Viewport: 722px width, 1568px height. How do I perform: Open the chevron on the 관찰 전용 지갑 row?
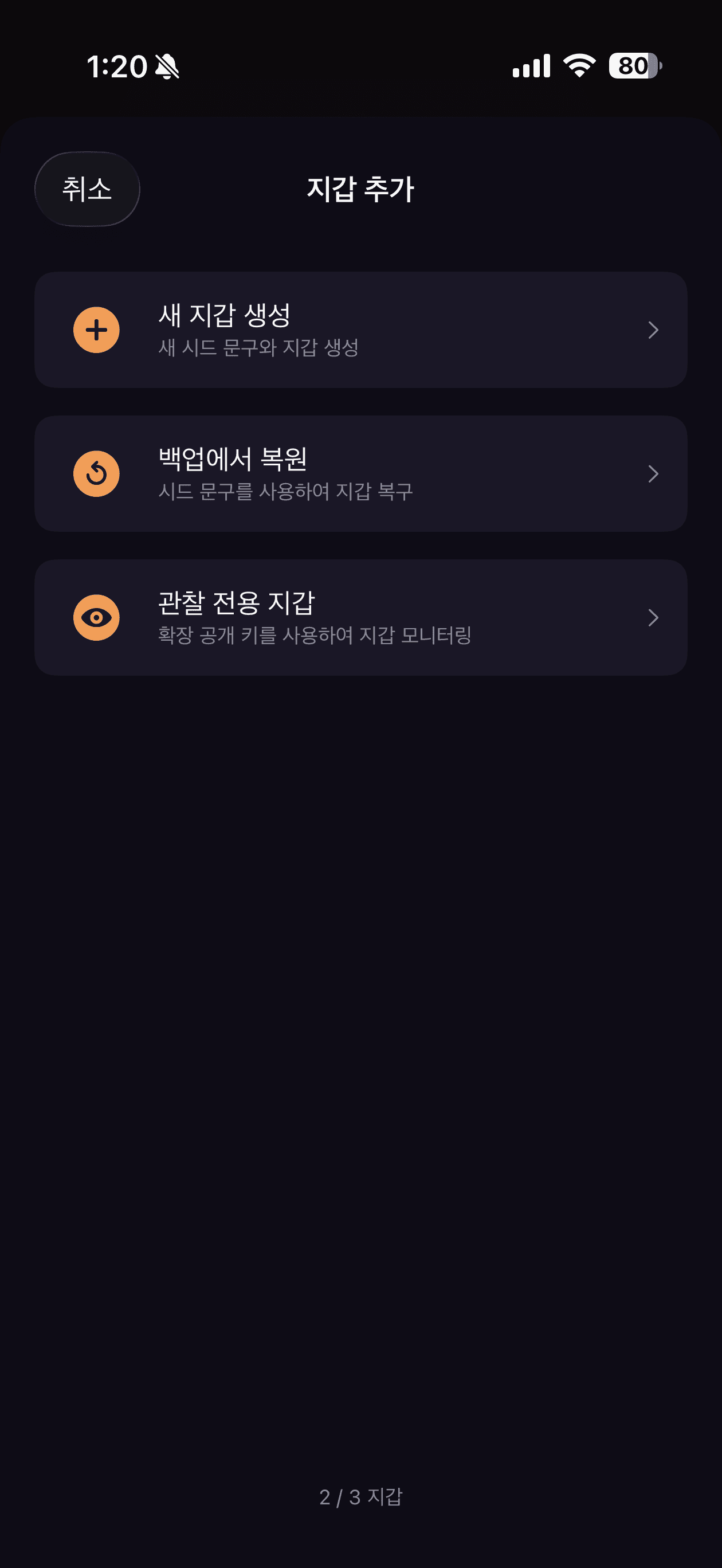click(x=653, y=617)
